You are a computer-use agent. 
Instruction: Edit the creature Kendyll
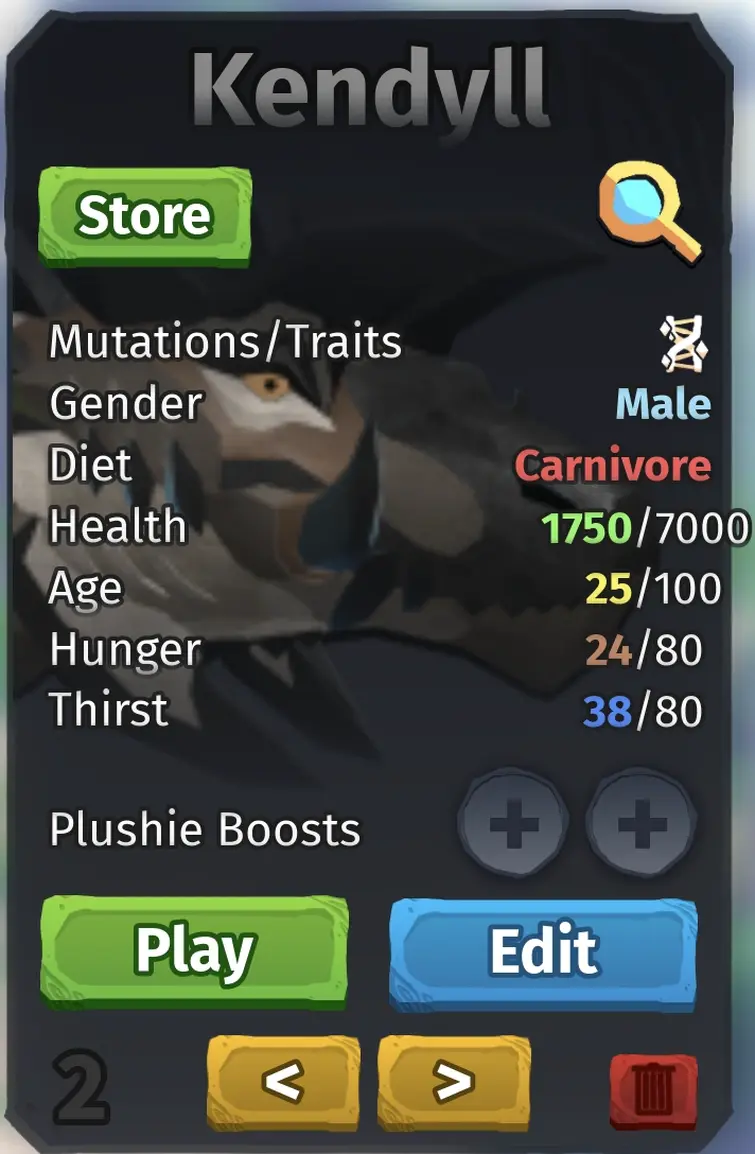(x=543, y=951)
